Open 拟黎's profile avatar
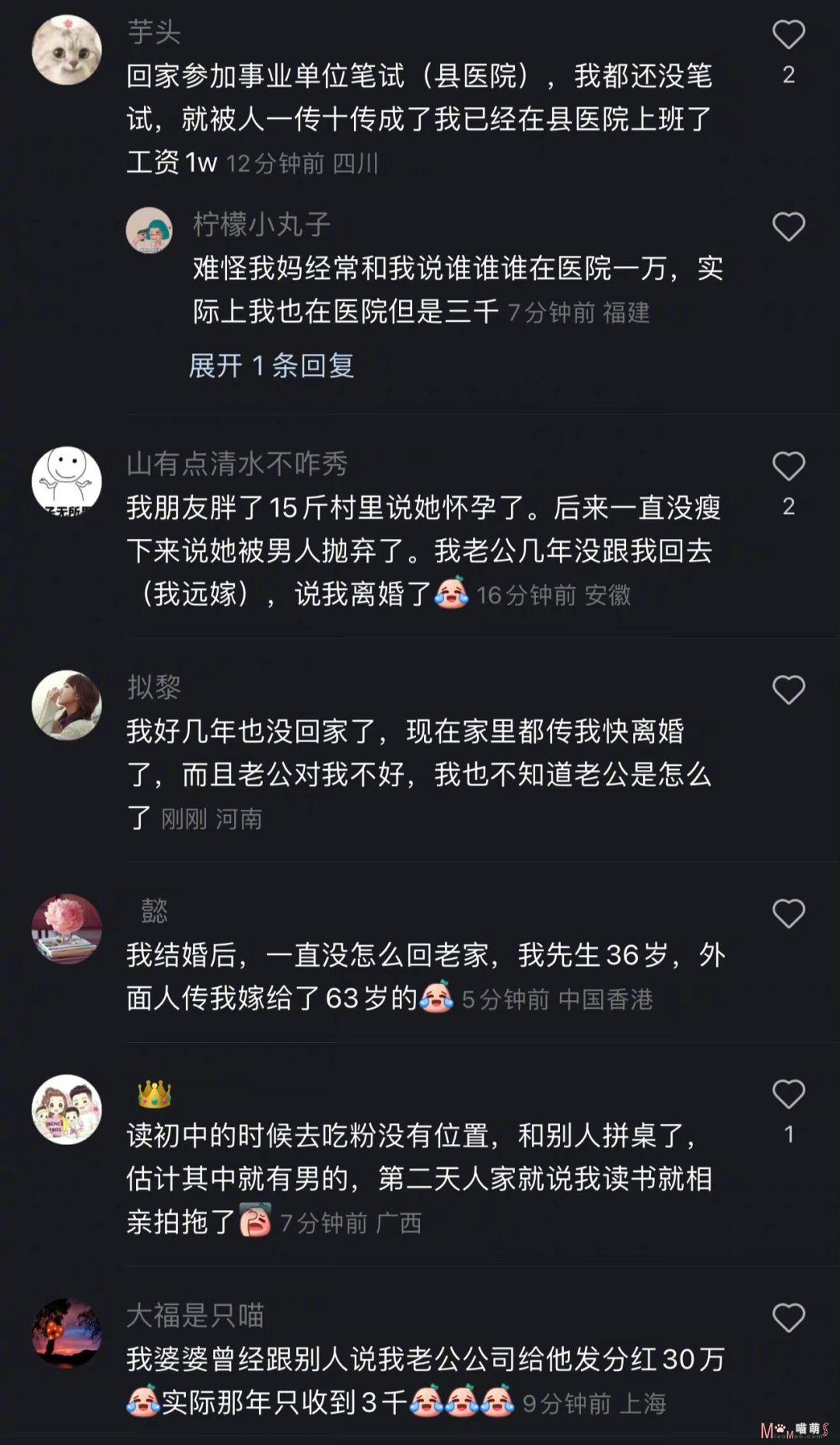 tap(67, 705)
